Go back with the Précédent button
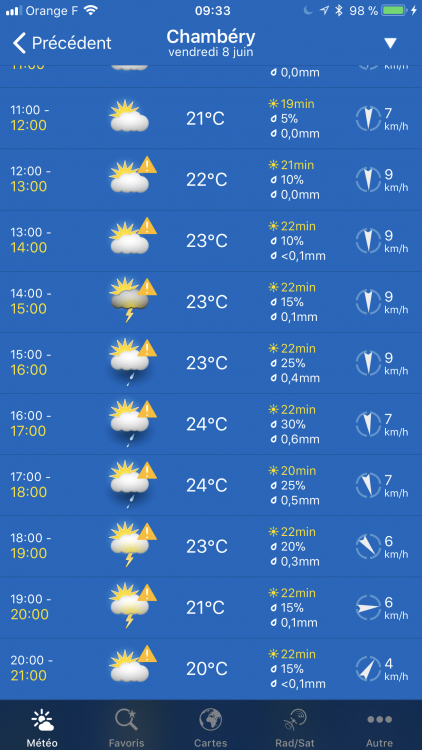Viewport: 422px width, 750px height. pyautogui.click(x=62, y=43)
